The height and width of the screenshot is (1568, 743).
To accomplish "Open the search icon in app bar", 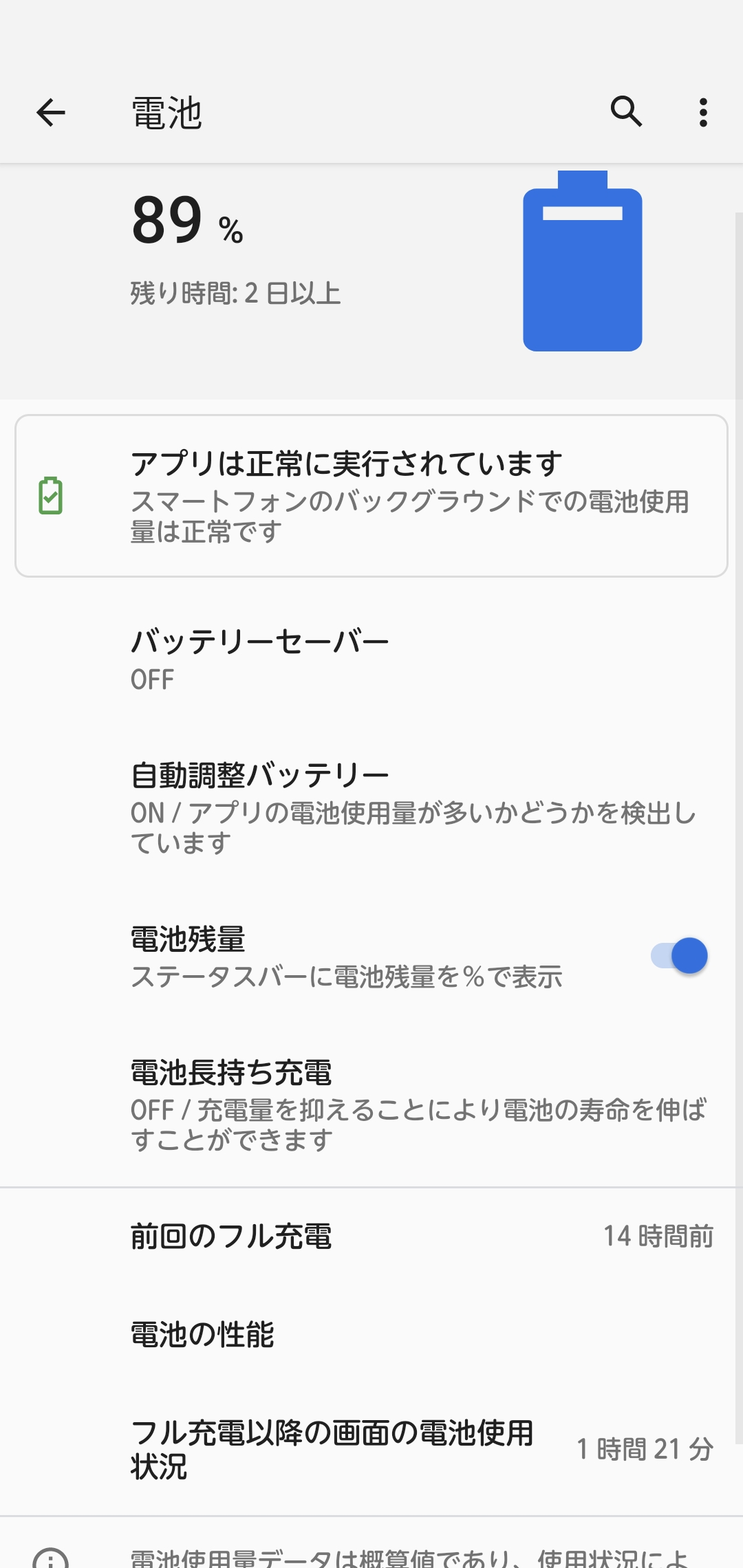I will tap(626, 112).
